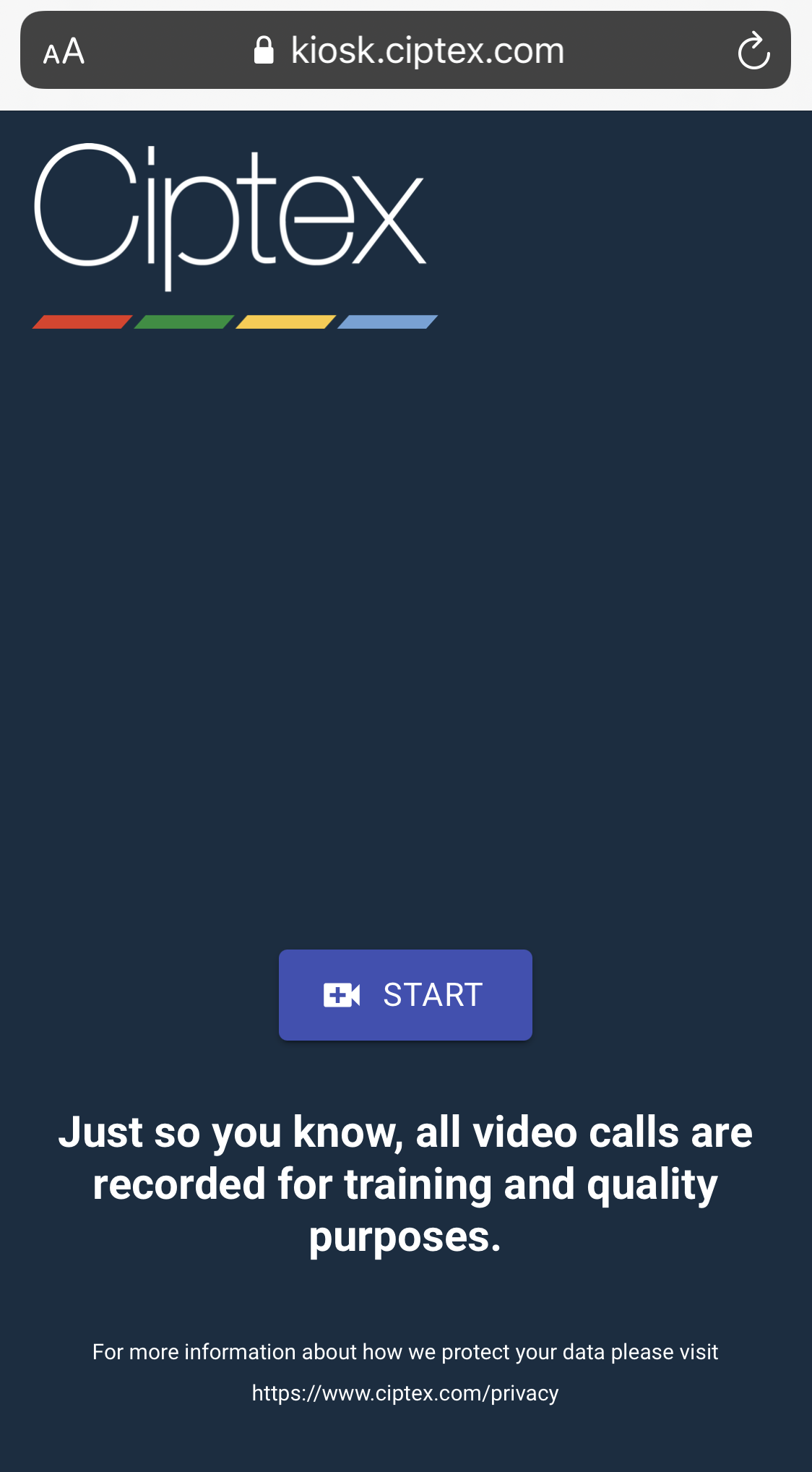Reload the kiosk.ciptex.com page
Viewport: 812px width, 1472px height.
[x=753, y=51]
